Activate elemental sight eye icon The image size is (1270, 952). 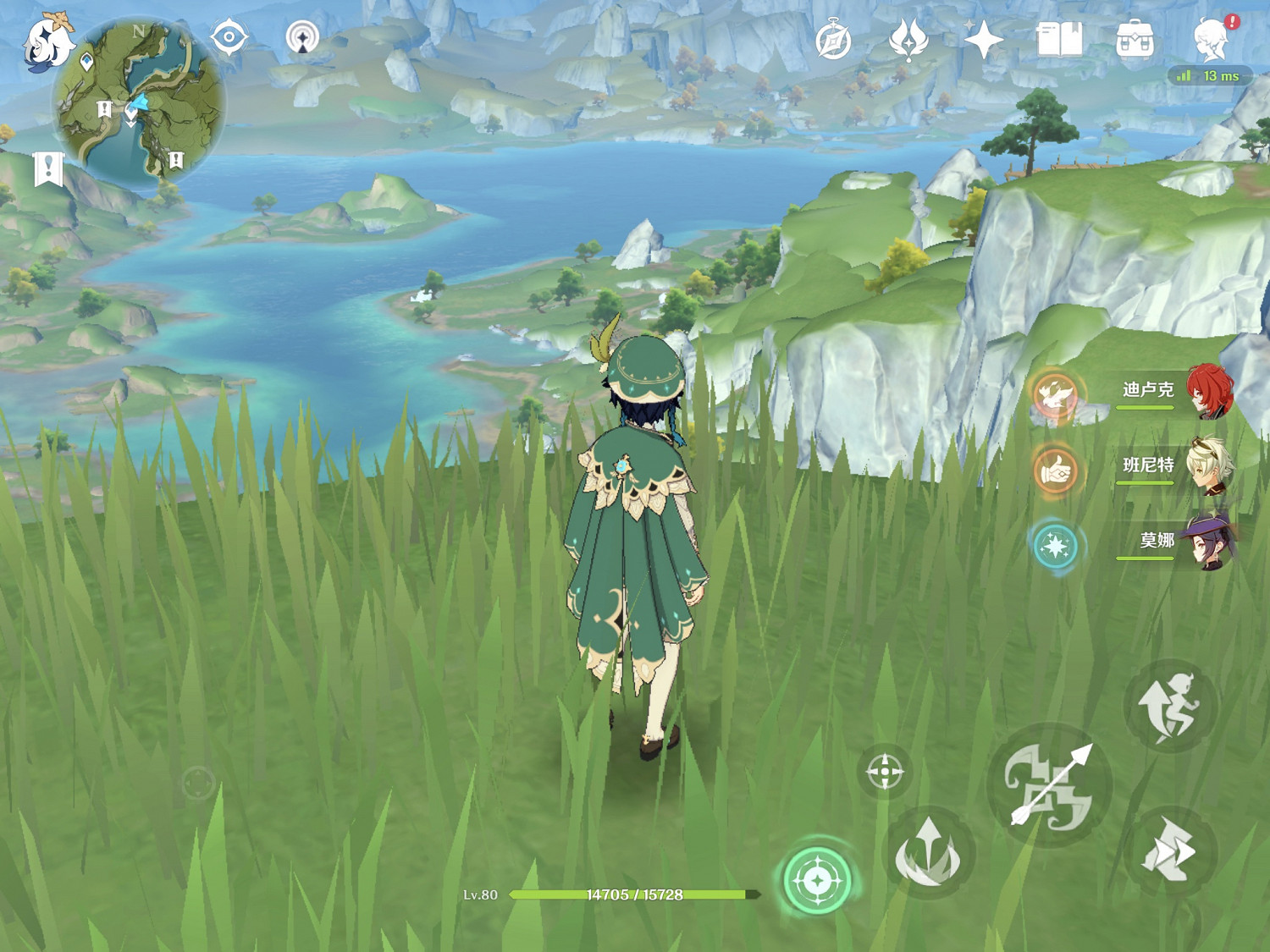[229, 38]
